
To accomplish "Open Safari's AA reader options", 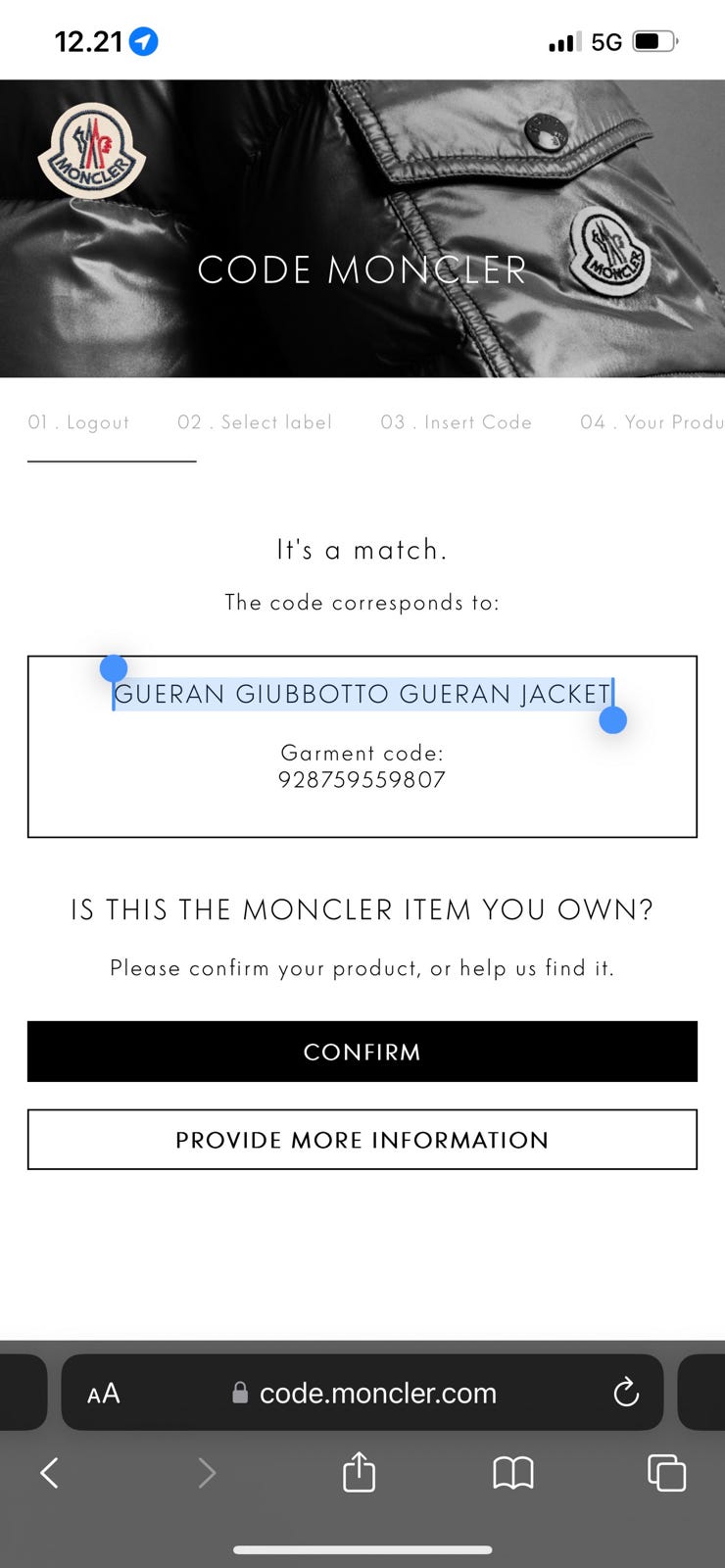I will tap(104, 1393).
